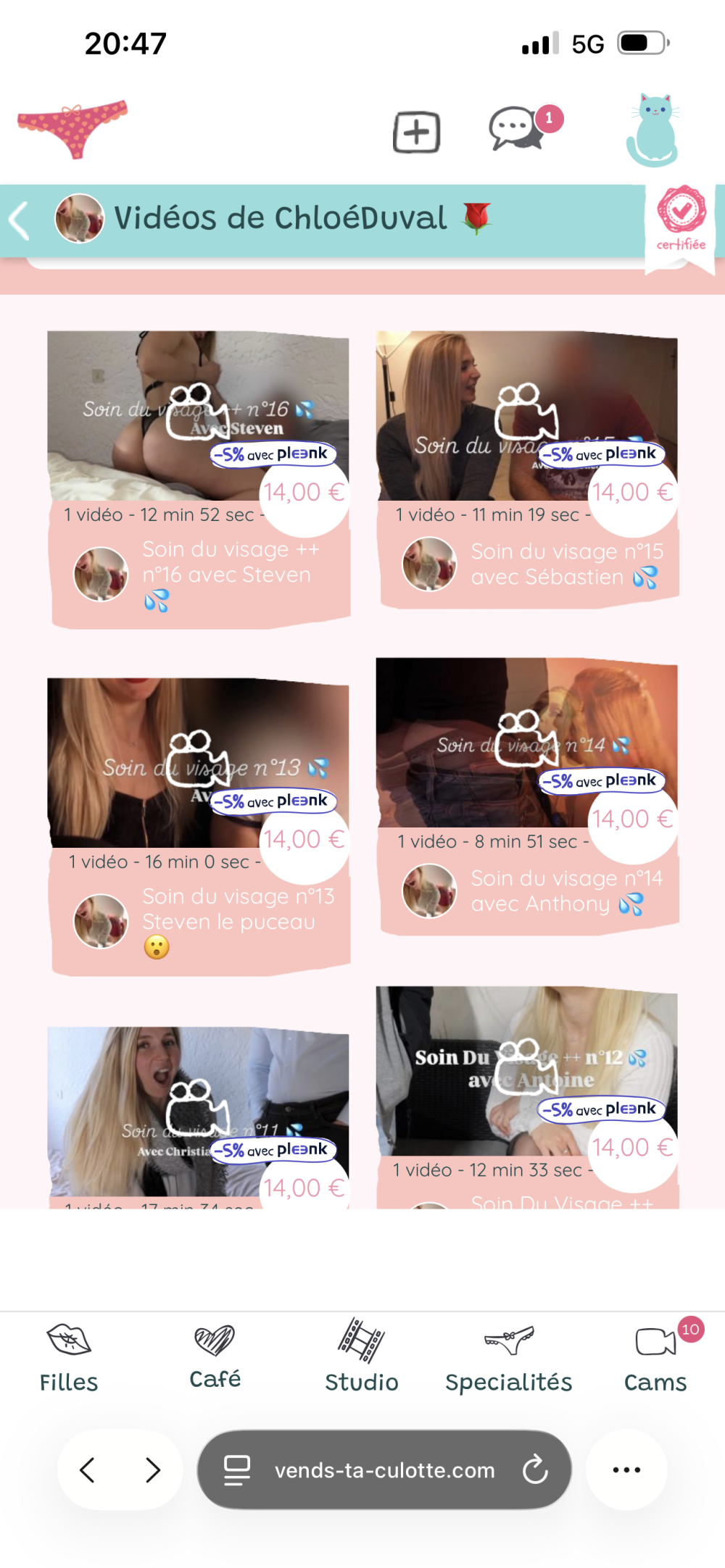The image size is (725, 1568).
Task: Open the Studio tab
Action: (362, 1354)
